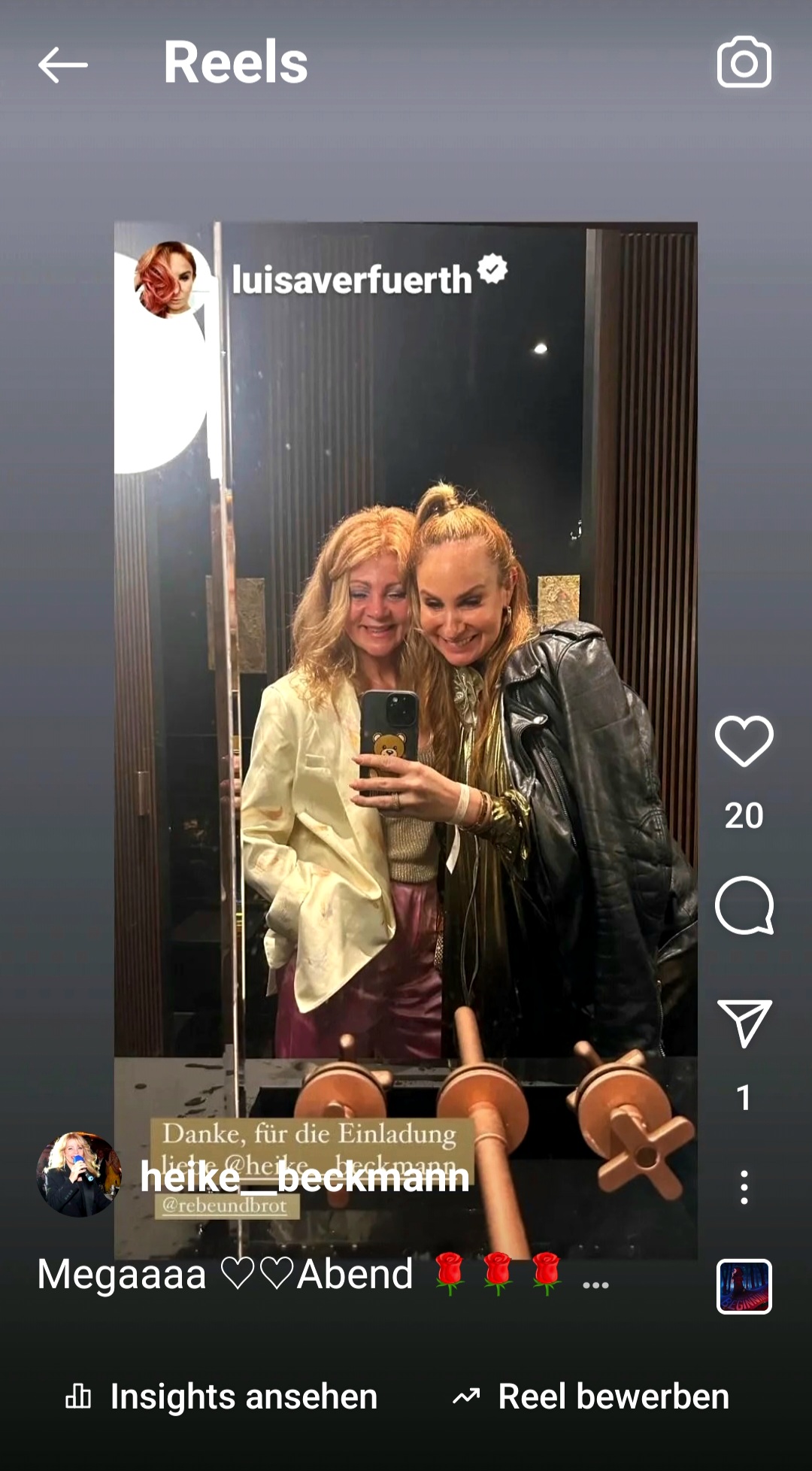Open the comments on this reel
Viewport: 812px width, 1471px height.
(x=744, y=905)
